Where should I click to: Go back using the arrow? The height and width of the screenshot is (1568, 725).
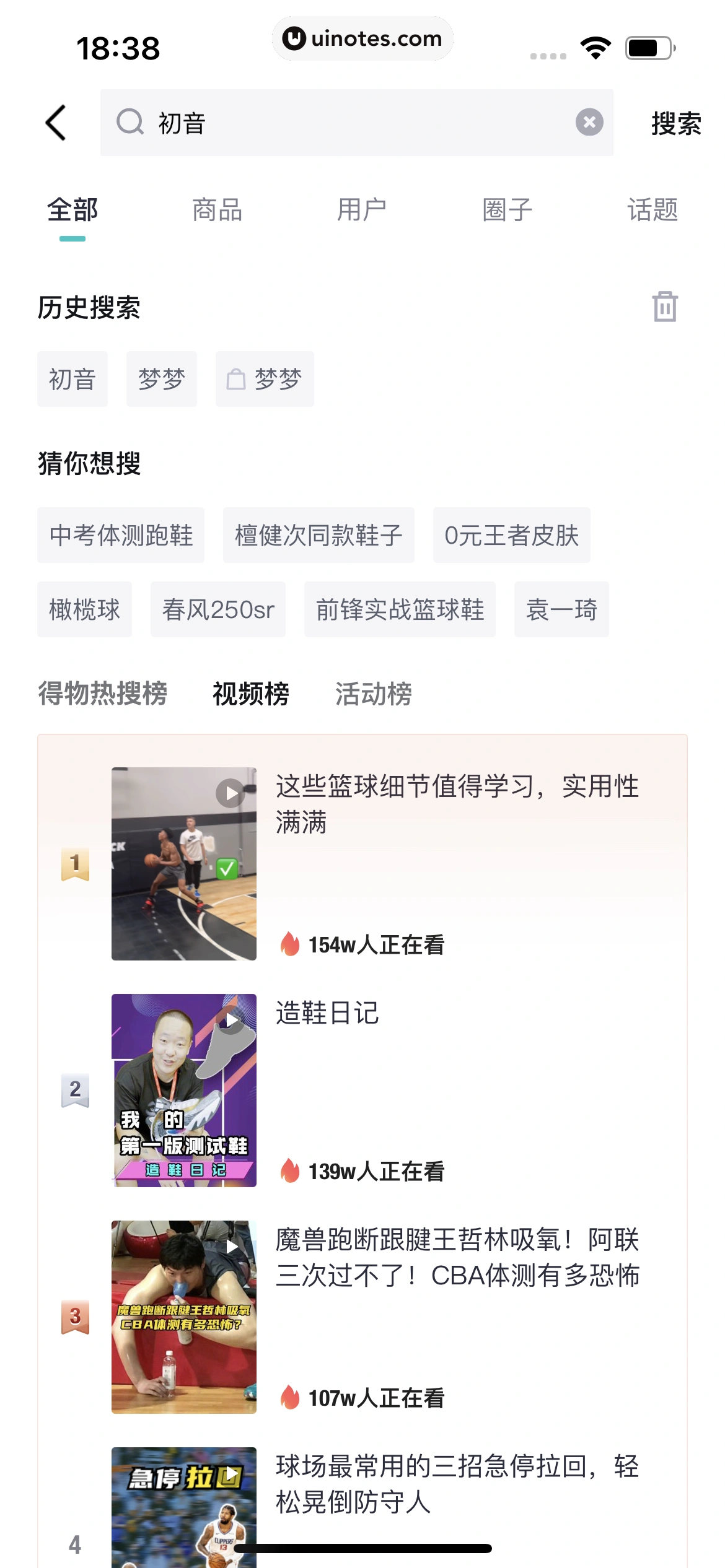tap(56, 123)
